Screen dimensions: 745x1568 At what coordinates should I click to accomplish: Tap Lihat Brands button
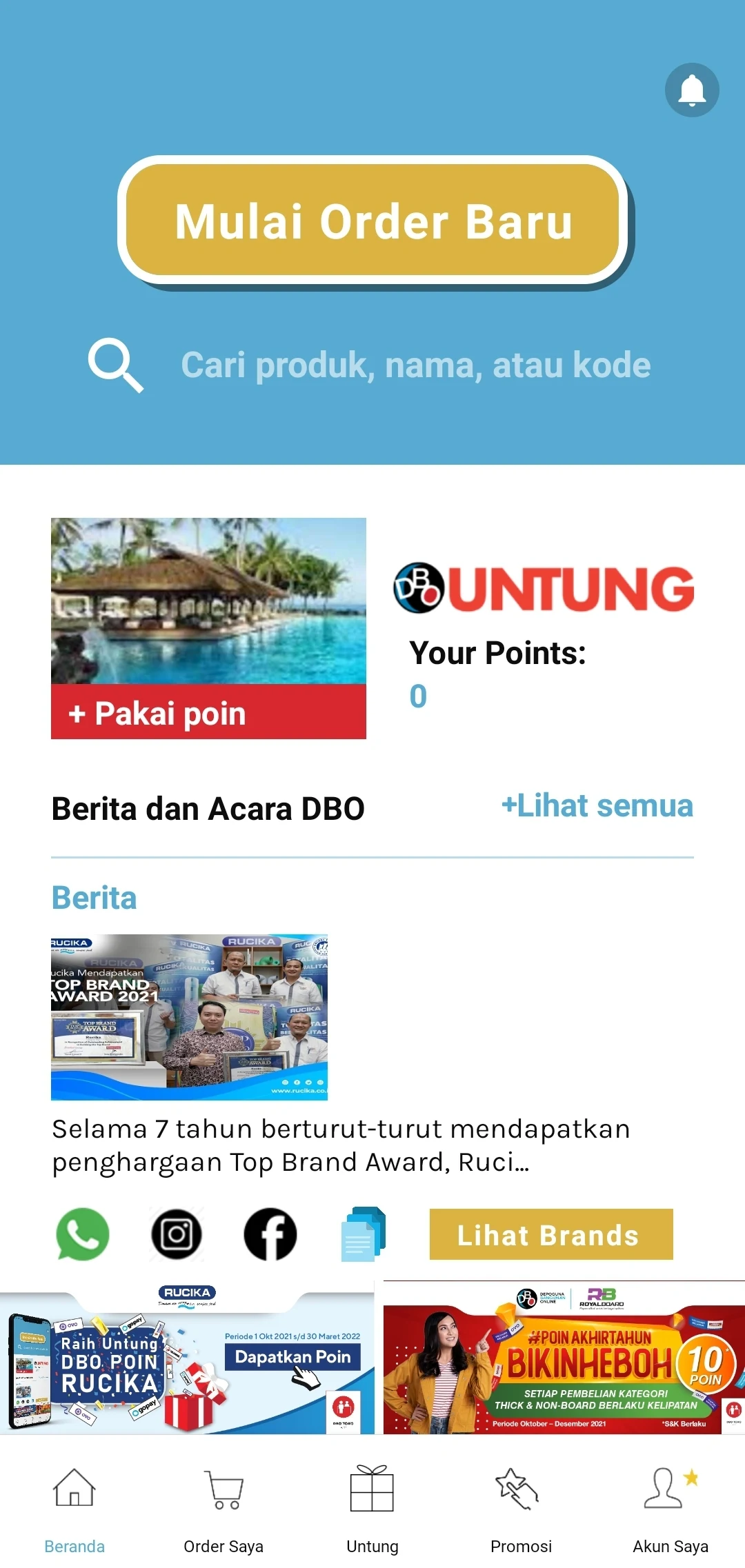click(551, 1234)
